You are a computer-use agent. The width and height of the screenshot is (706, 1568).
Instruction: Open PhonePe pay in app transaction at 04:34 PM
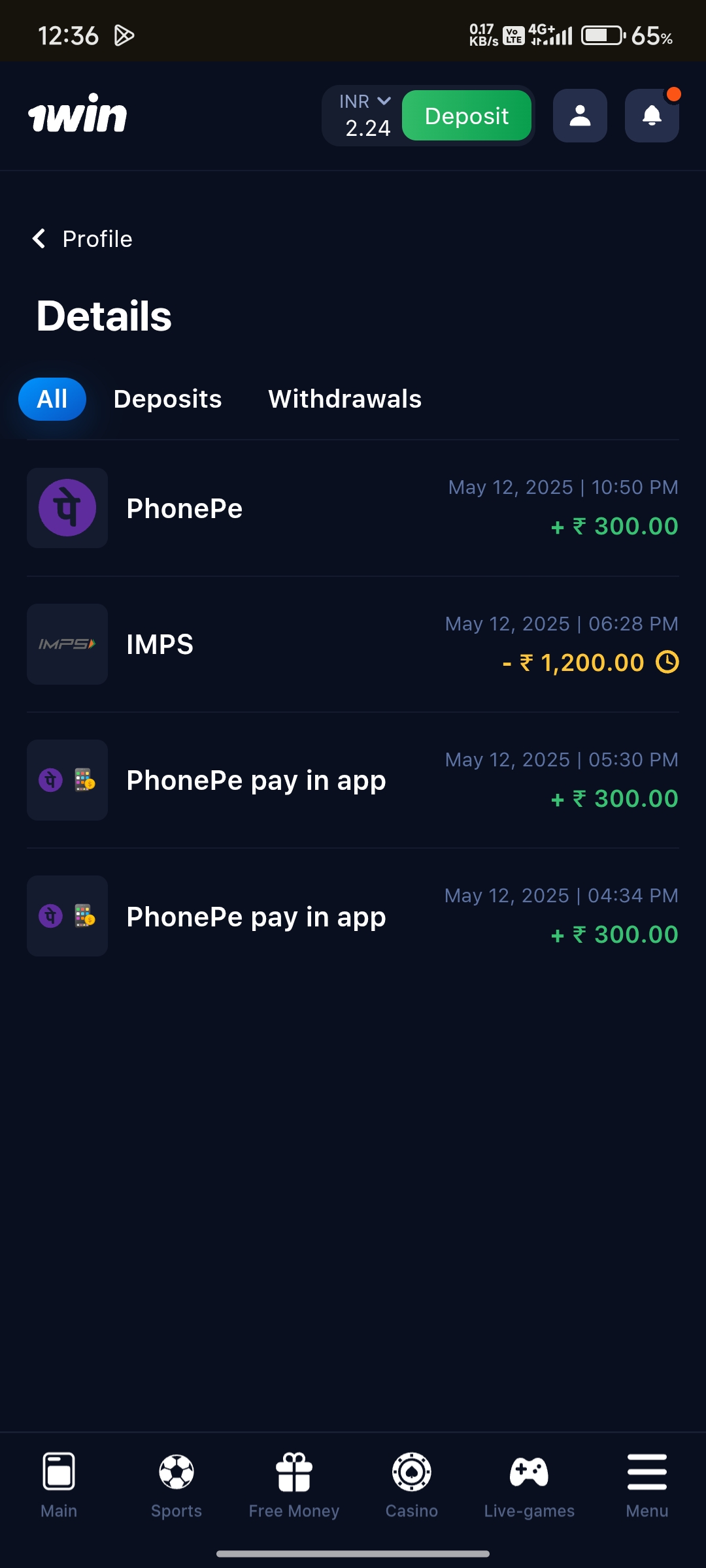click(353, 916)
